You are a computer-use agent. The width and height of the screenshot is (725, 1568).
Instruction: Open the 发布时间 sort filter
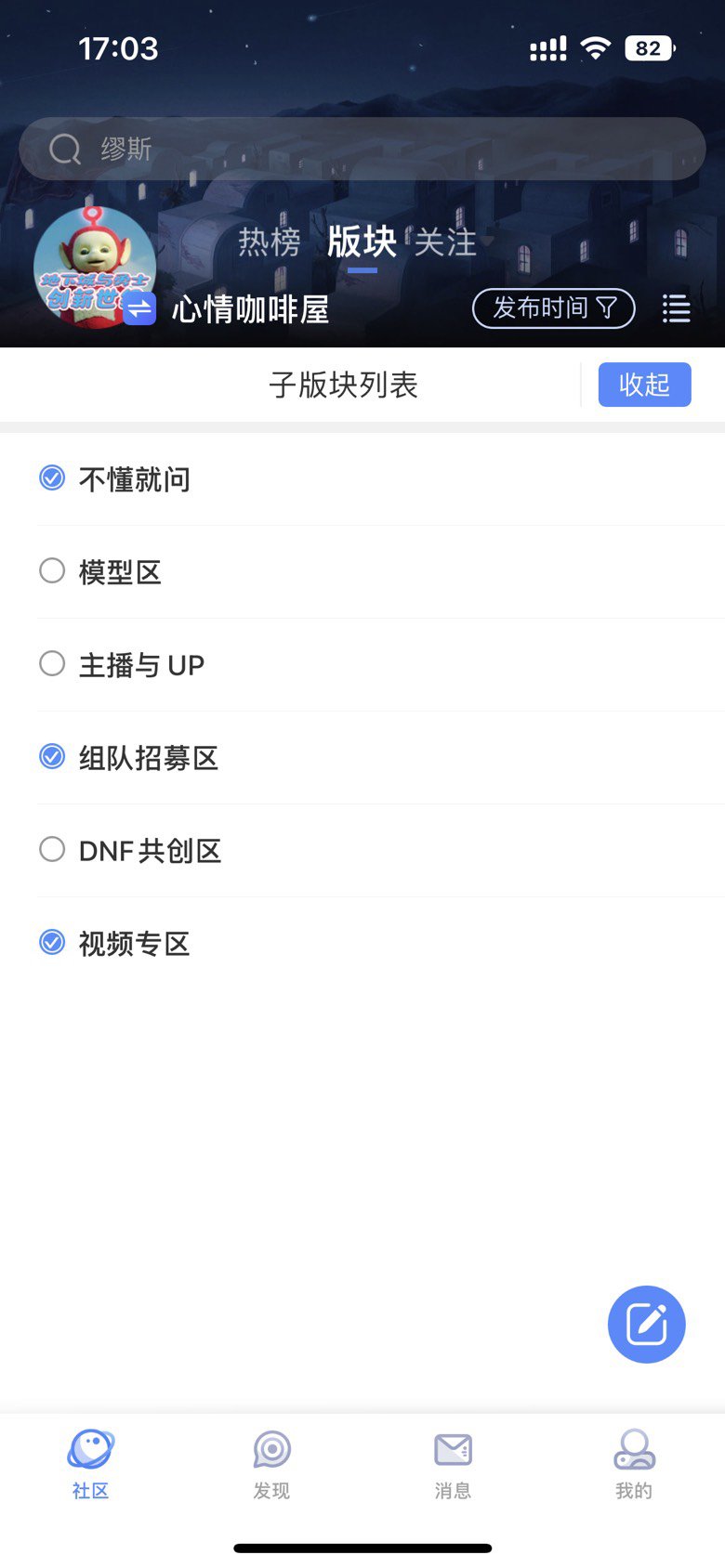(x=554, y=308)
